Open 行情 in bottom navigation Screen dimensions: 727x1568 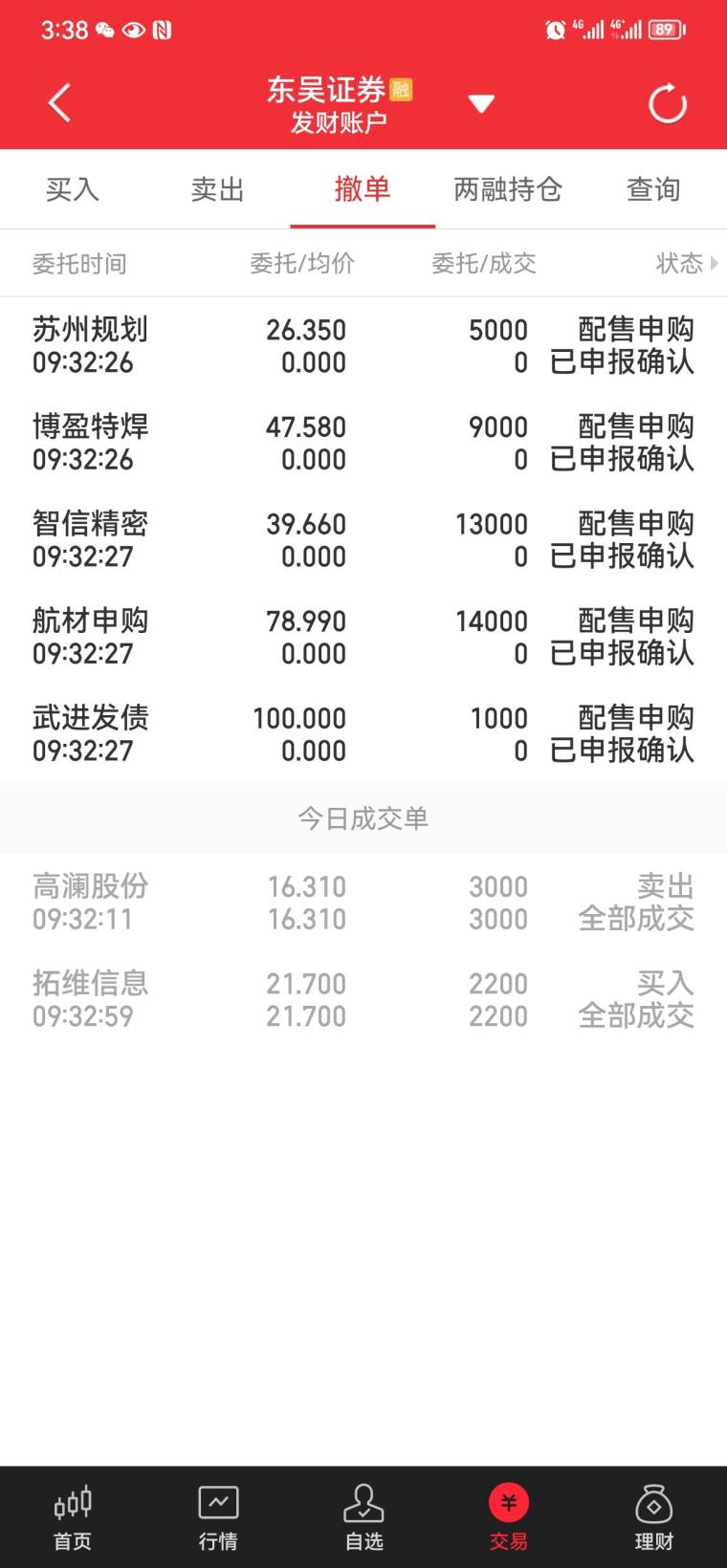tap(218, 1517)
